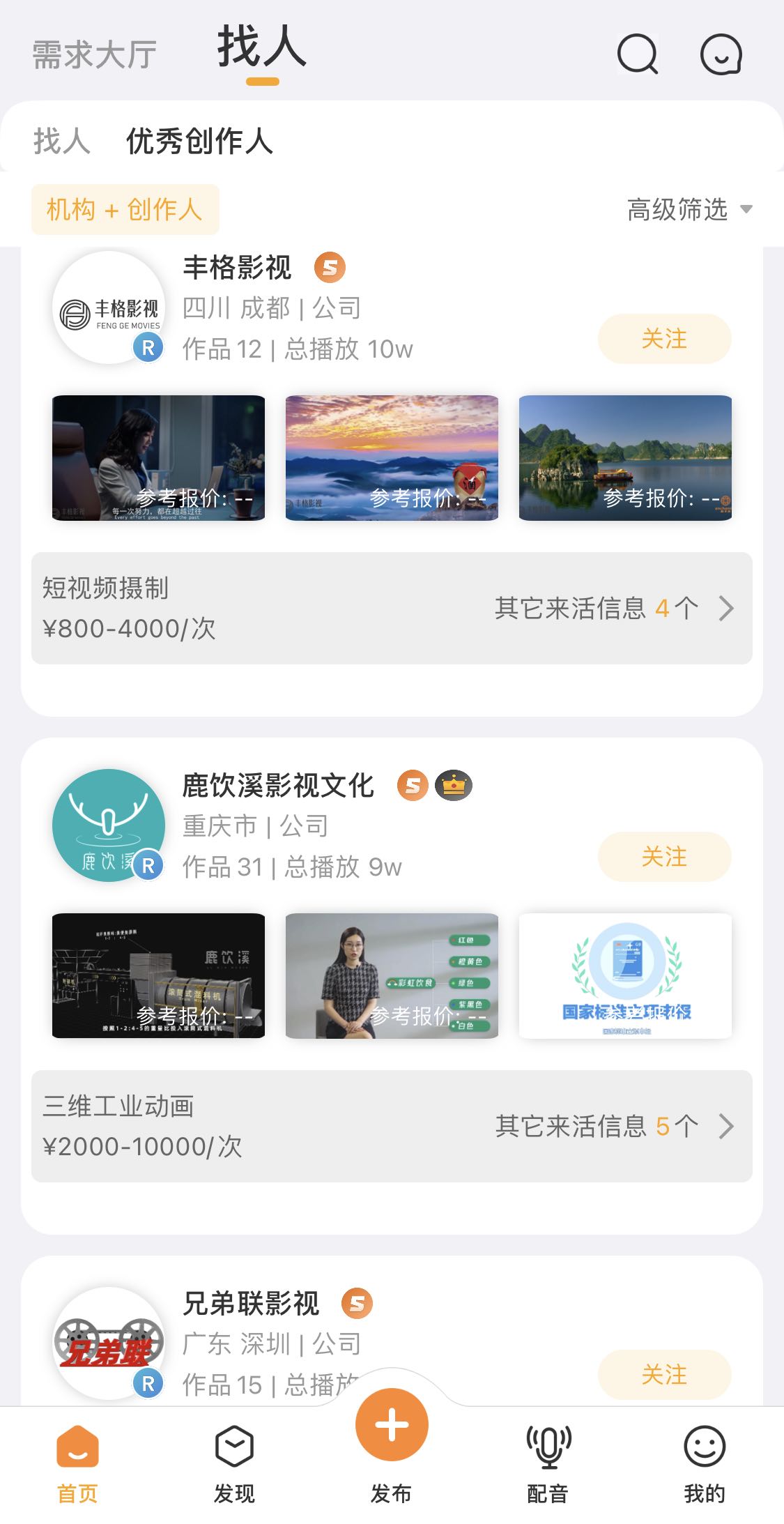Open customer service smiley icon in header
The height and width of the screenshot is (1524, 784).
(722, 55)
